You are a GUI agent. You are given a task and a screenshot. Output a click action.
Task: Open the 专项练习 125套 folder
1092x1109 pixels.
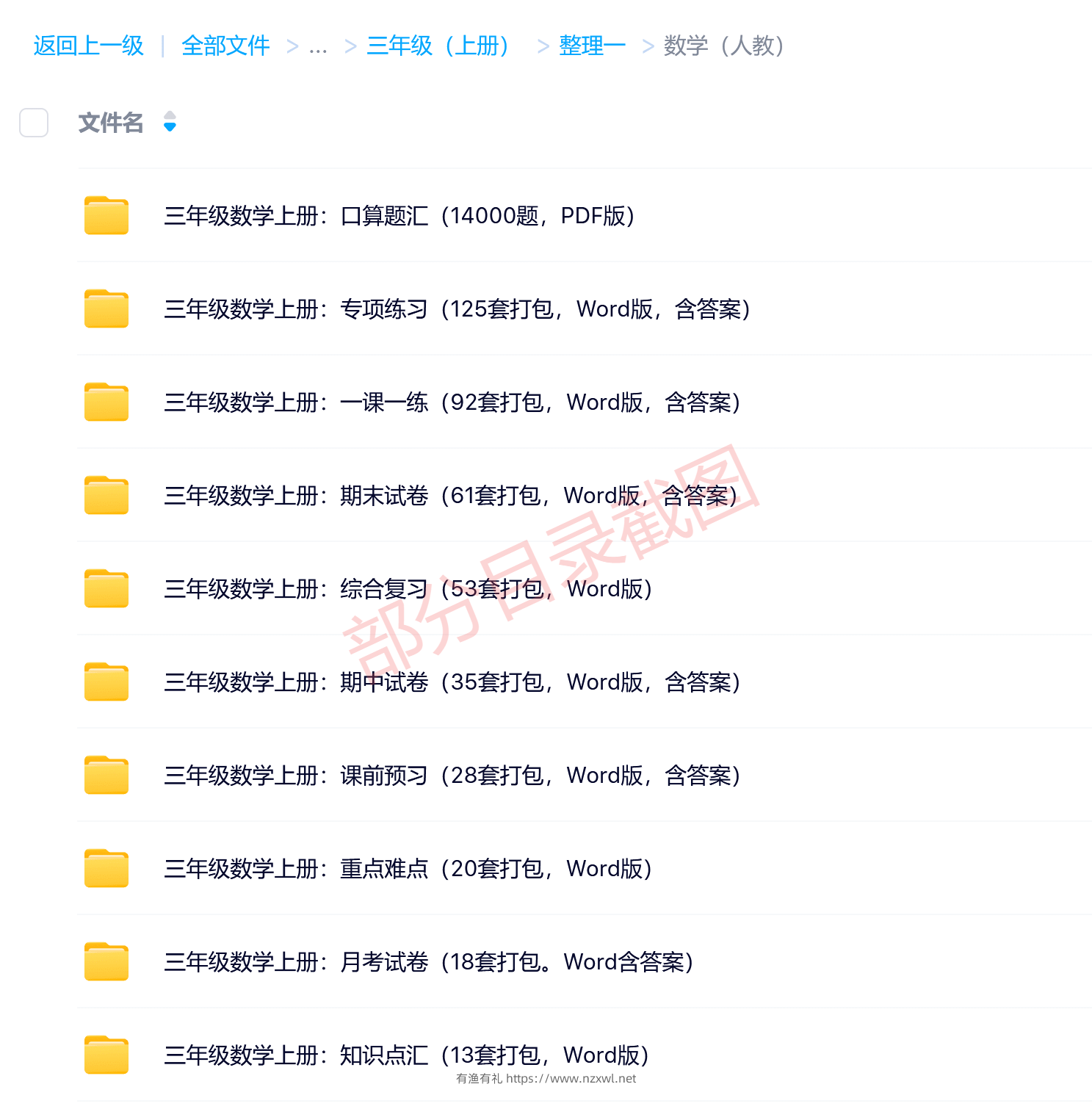(x=457, y=309)
